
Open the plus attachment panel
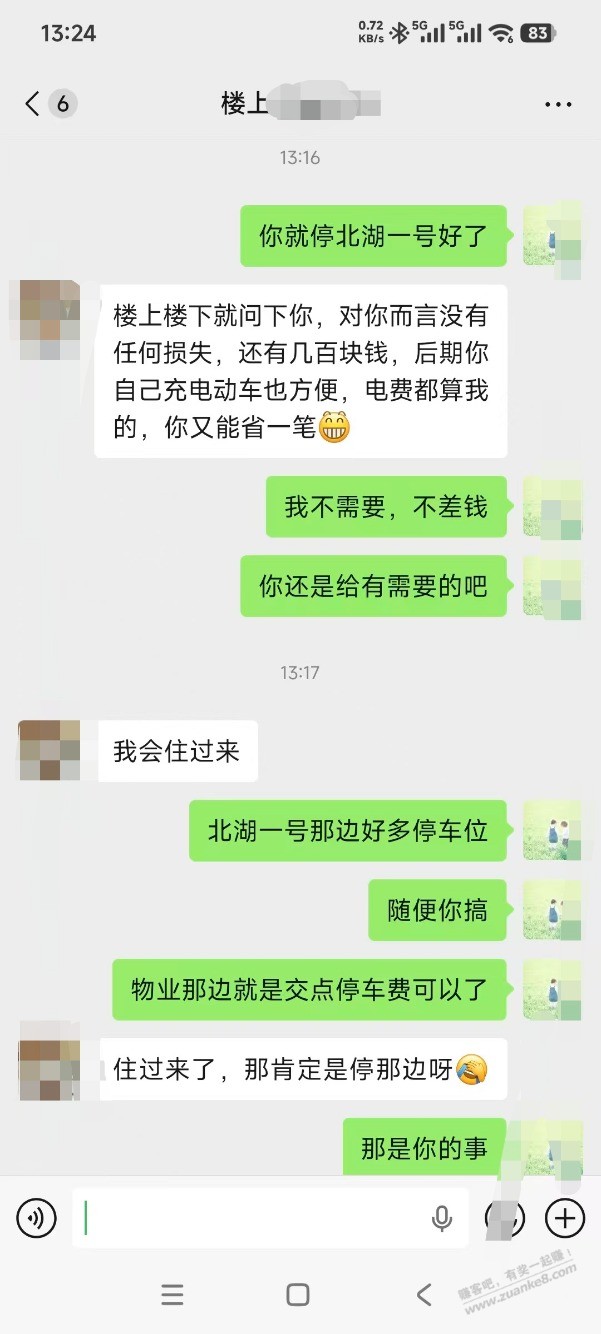click(565, 1217)
